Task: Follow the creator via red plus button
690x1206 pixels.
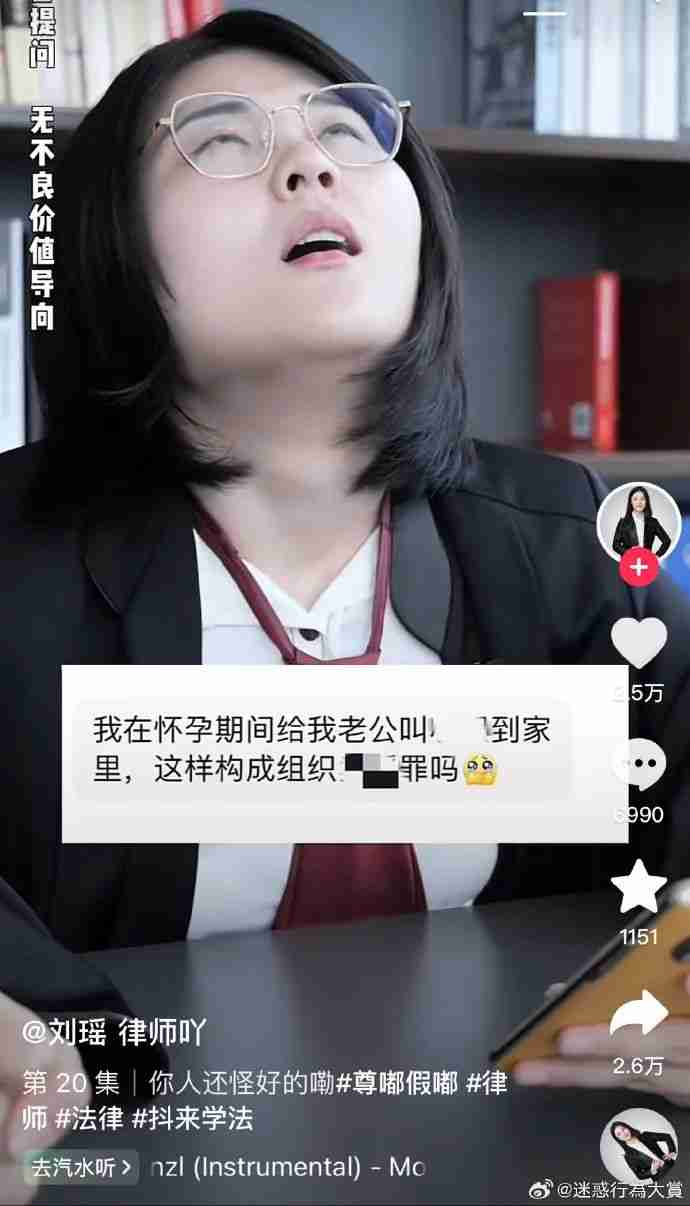Action: (x=638, y=569)
